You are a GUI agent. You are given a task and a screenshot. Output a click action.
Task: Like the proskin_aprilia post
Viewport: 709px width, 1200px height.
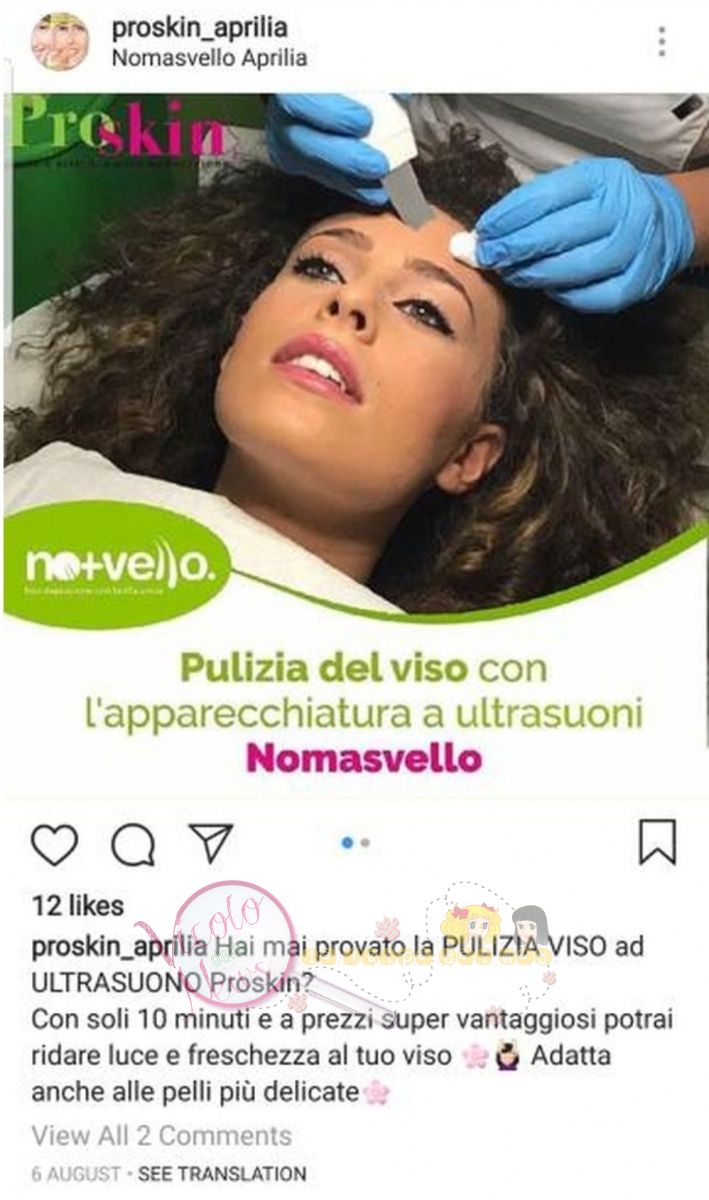[x=54, y=844]
